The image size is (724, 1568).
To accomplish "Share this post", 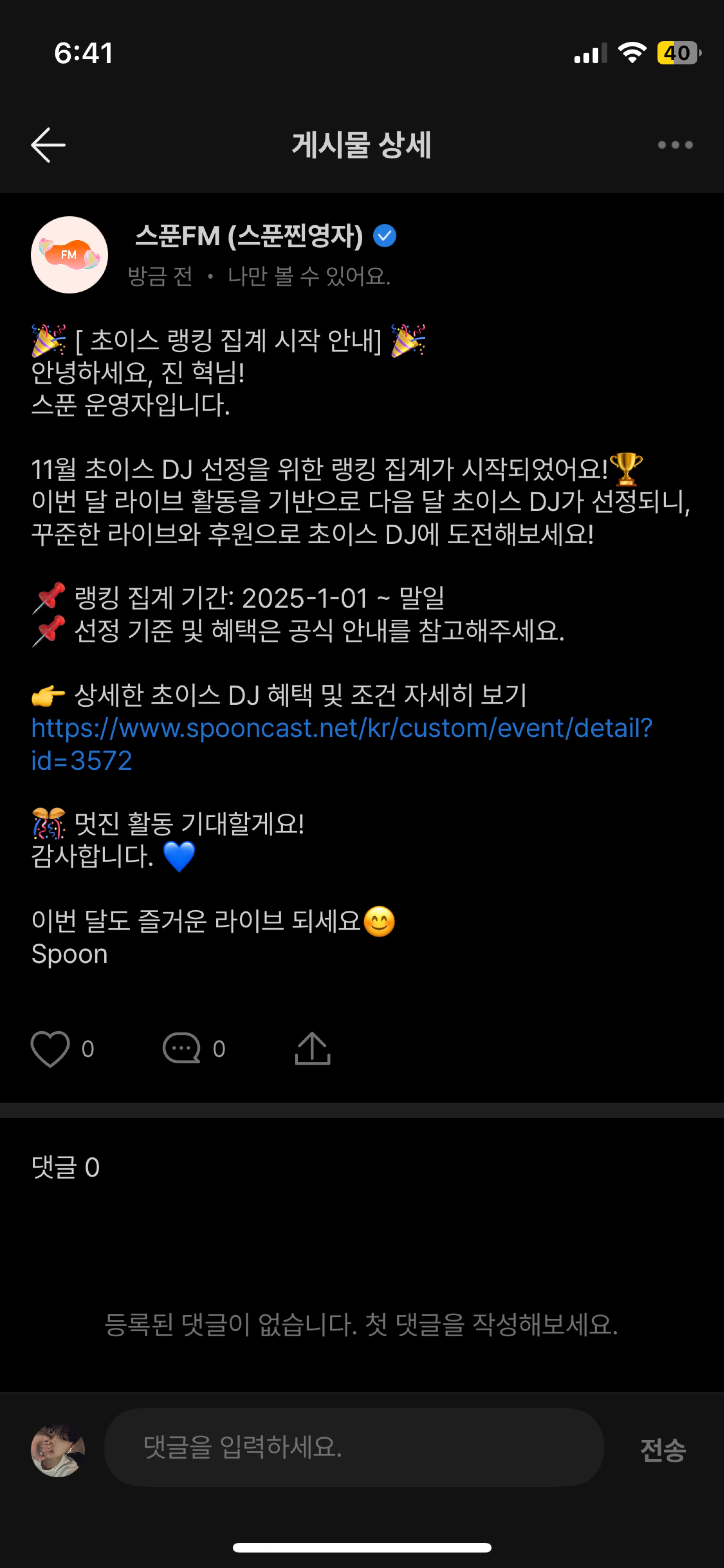I will 312,1049.
